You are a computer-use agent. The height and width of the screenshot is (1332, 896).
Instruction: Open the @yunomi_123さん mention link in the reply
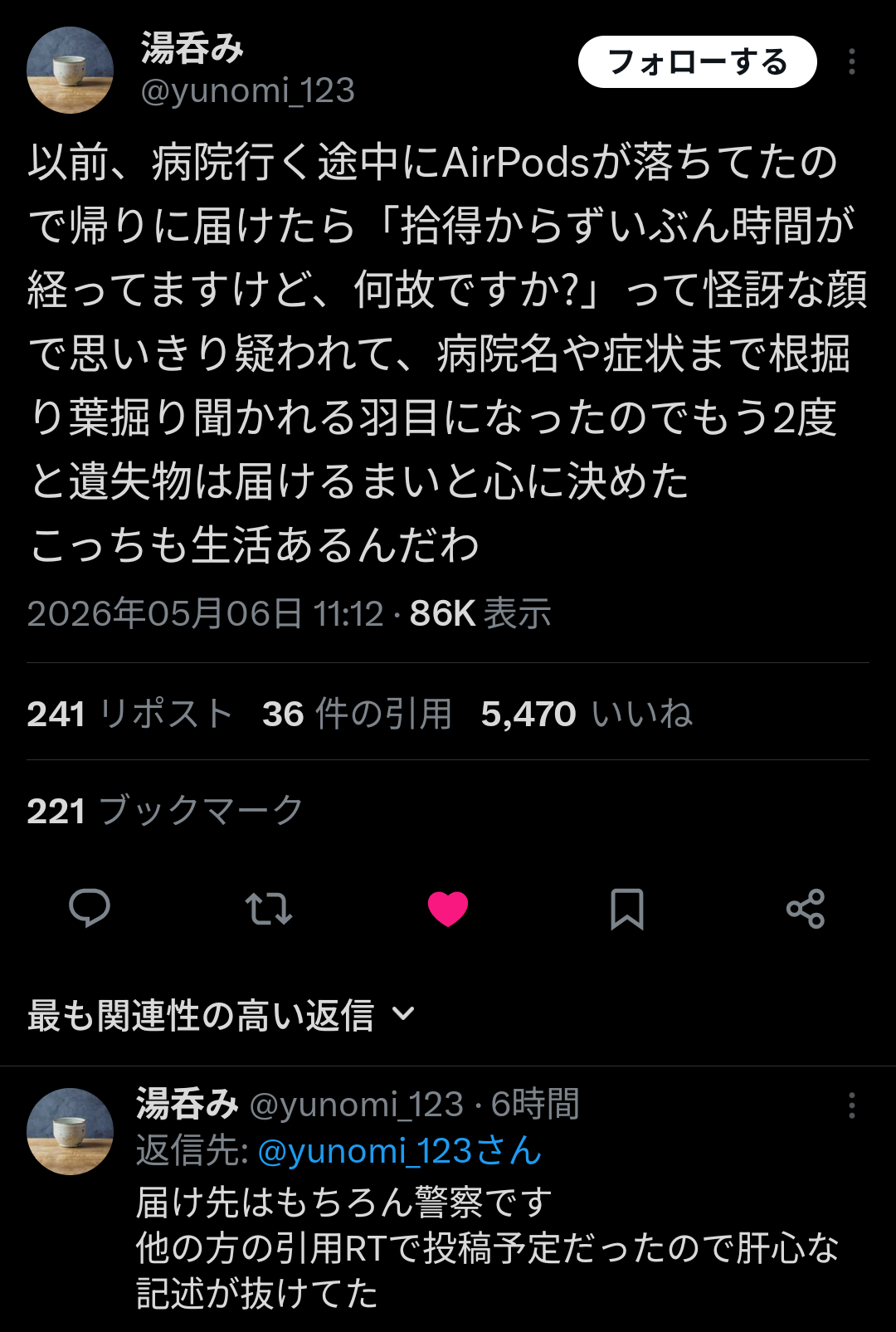(400, 1151)
